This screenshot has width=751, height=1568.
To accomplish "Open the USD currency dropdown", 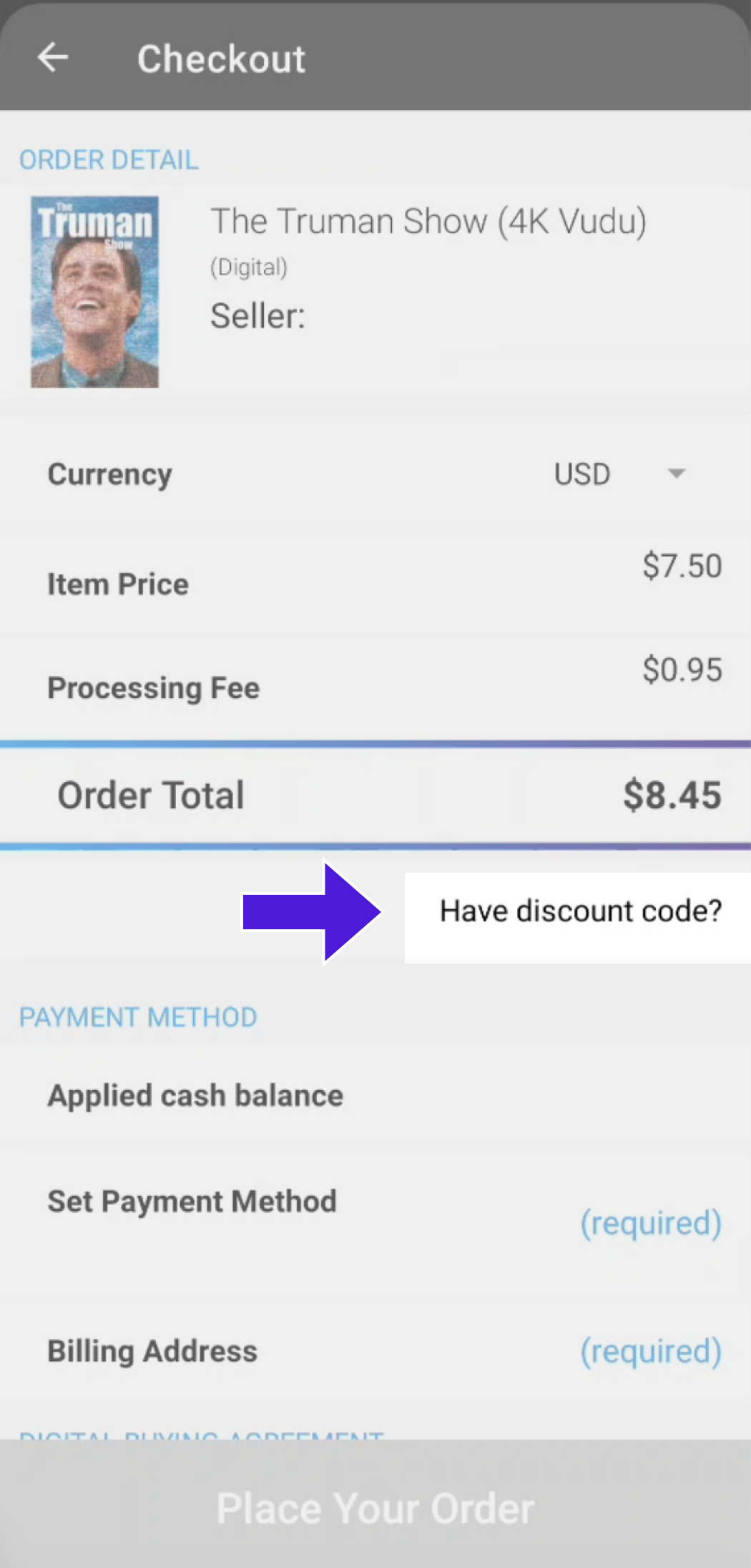I will (619, 474).
